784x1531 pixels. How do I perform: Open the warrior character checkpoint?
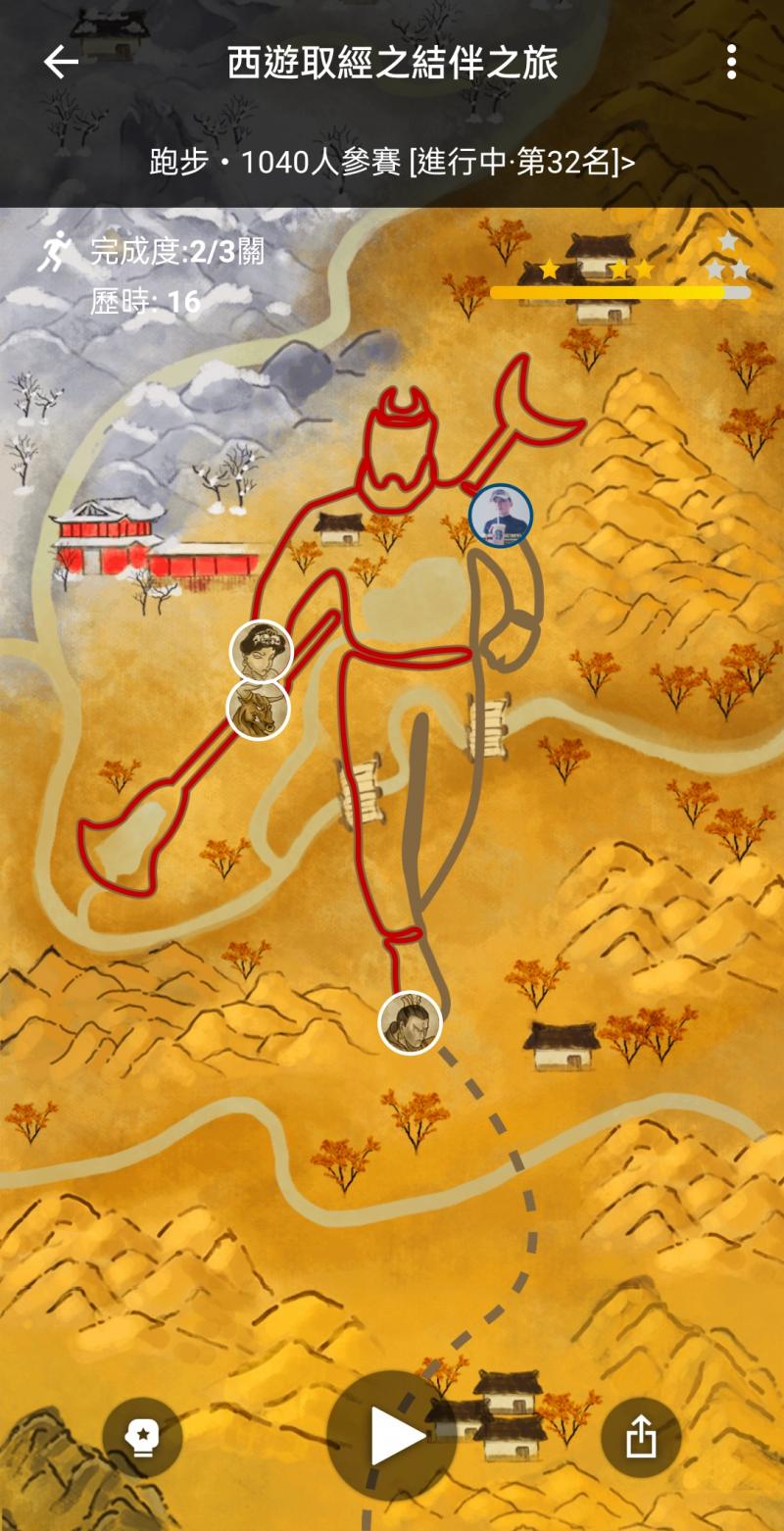pos(410,1023)
